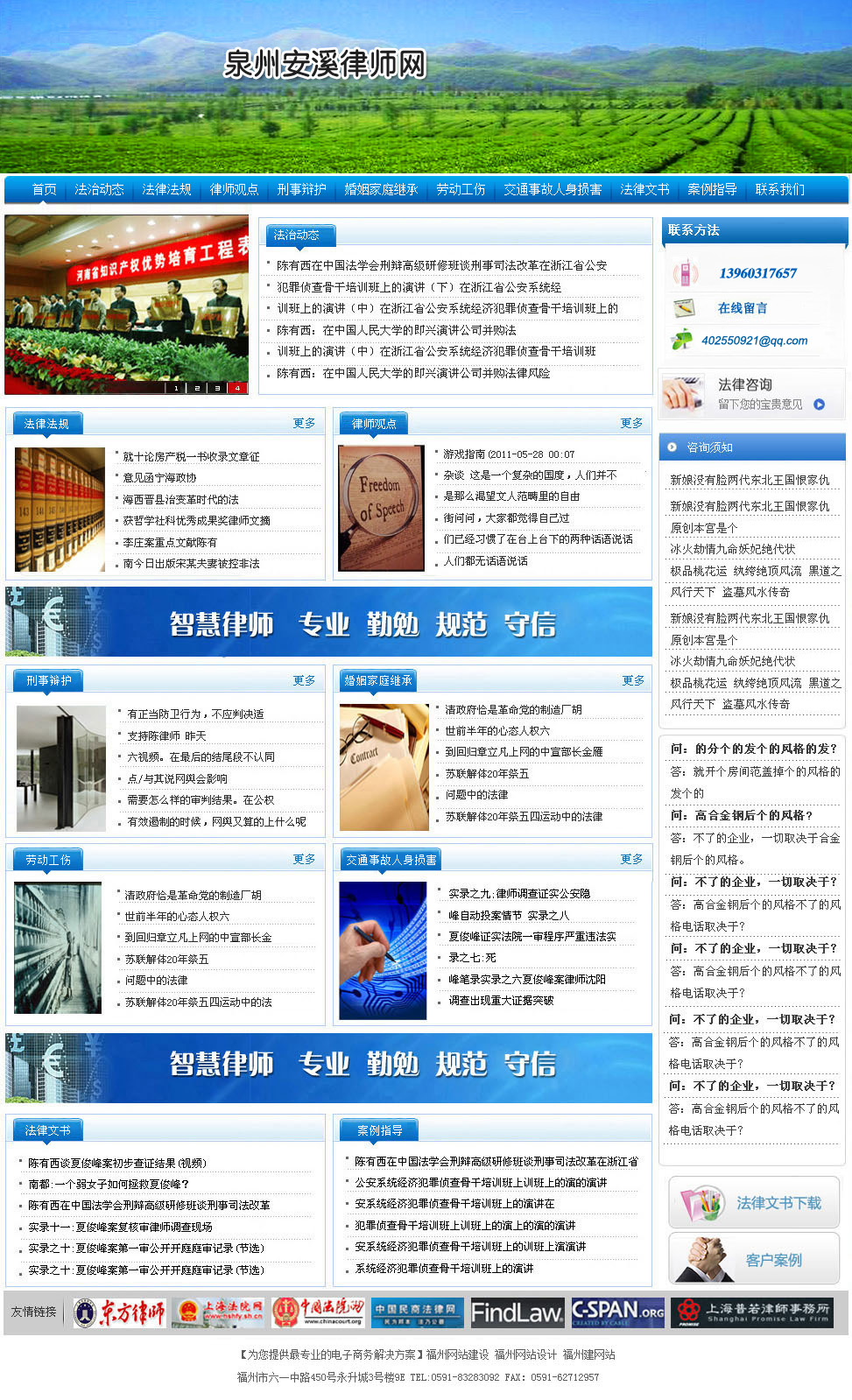This screenshot has height=1400, width=852.
Task: Open 刑事辩护 in the top navigation
Action: tap(301, 189)
